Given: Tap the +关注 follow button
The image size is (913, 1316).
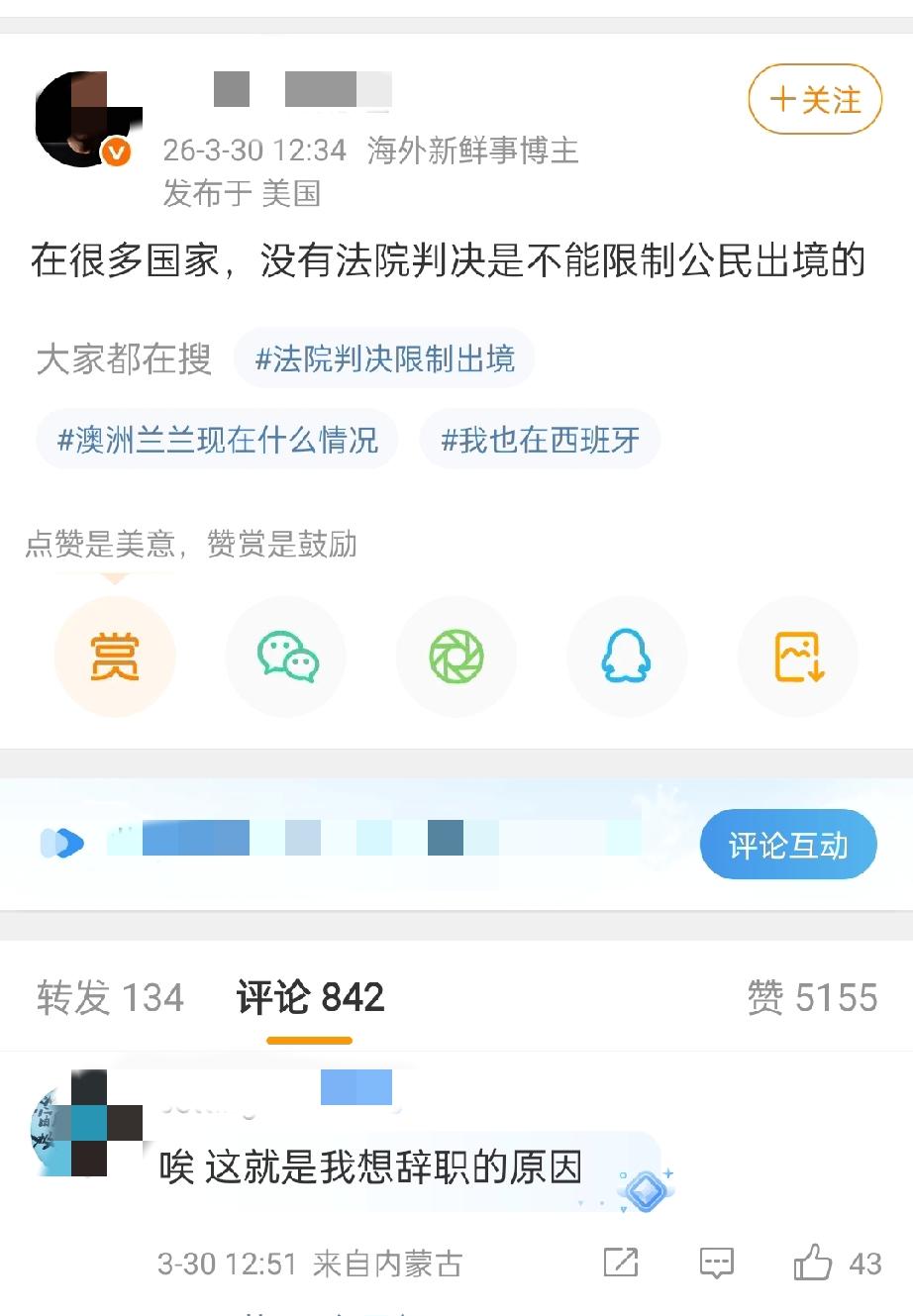Looking at the screenshot, I should [814, 99].
